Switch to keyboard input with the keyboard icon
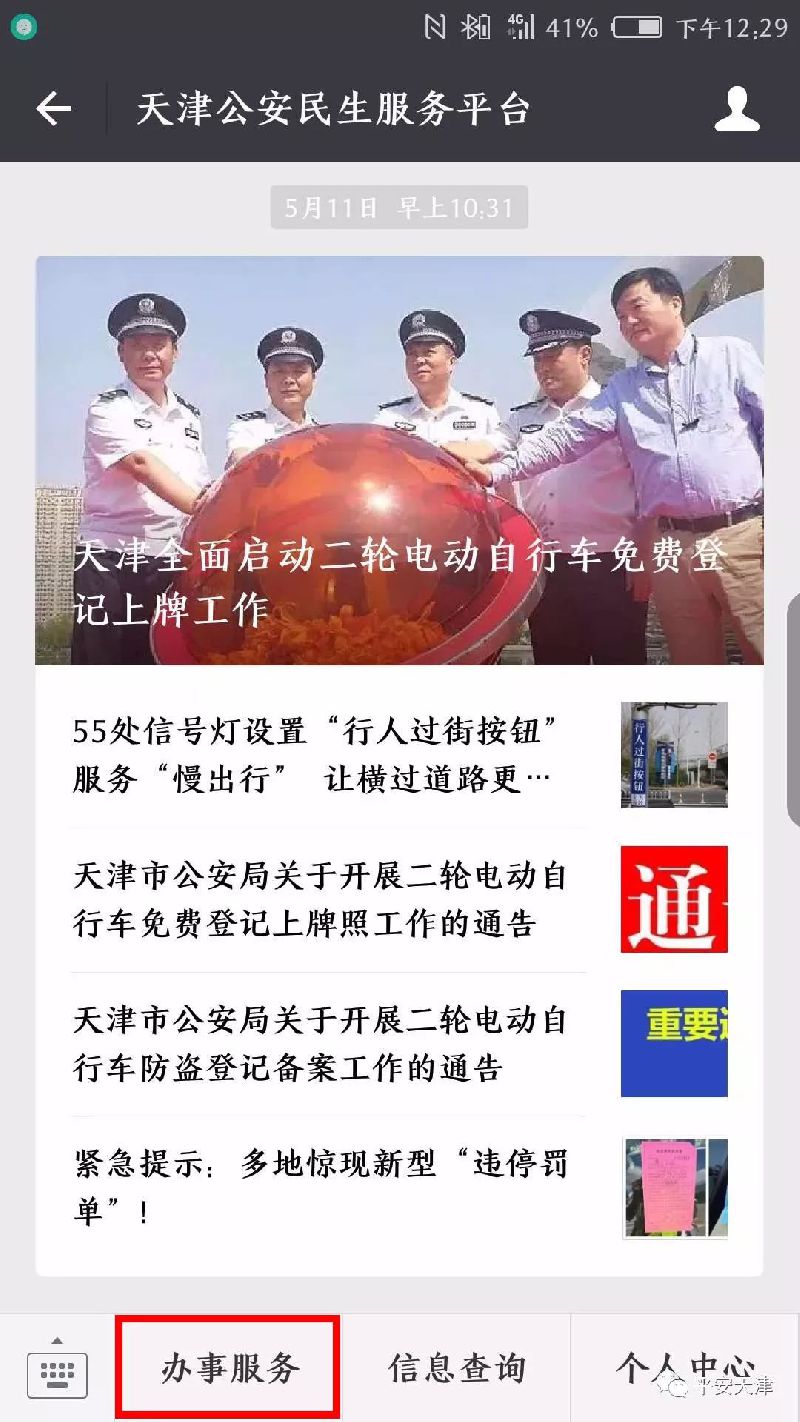The height and width of the screenshot is (1422, 800). [x=57, y=1369]
